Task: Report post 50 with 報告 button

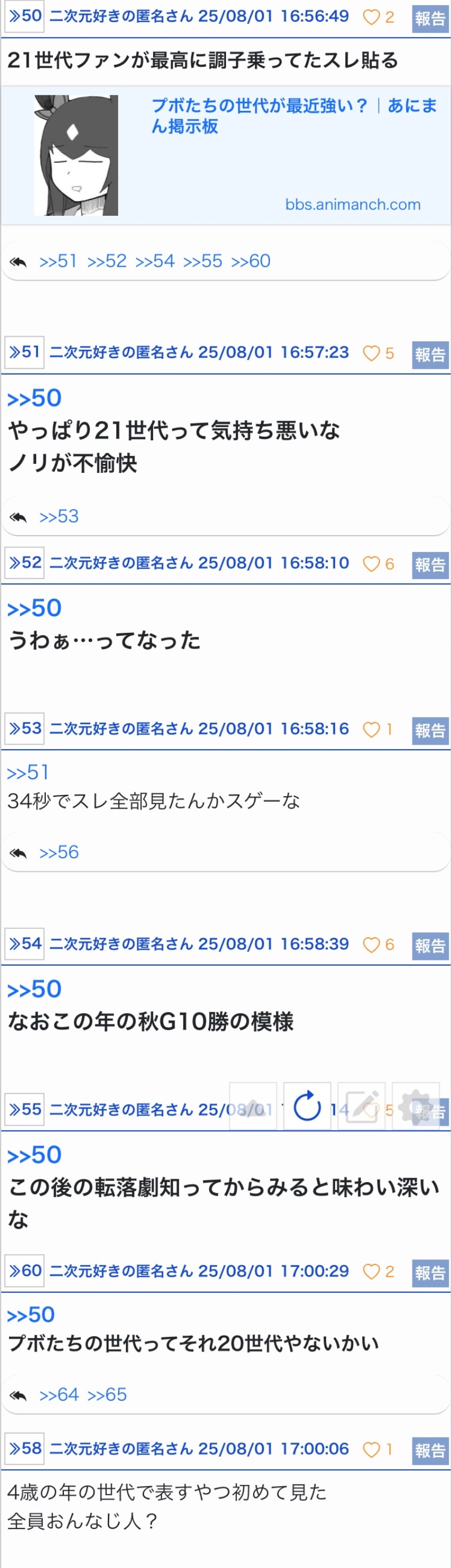Action: pyautogui.click(x=430, y=18)
